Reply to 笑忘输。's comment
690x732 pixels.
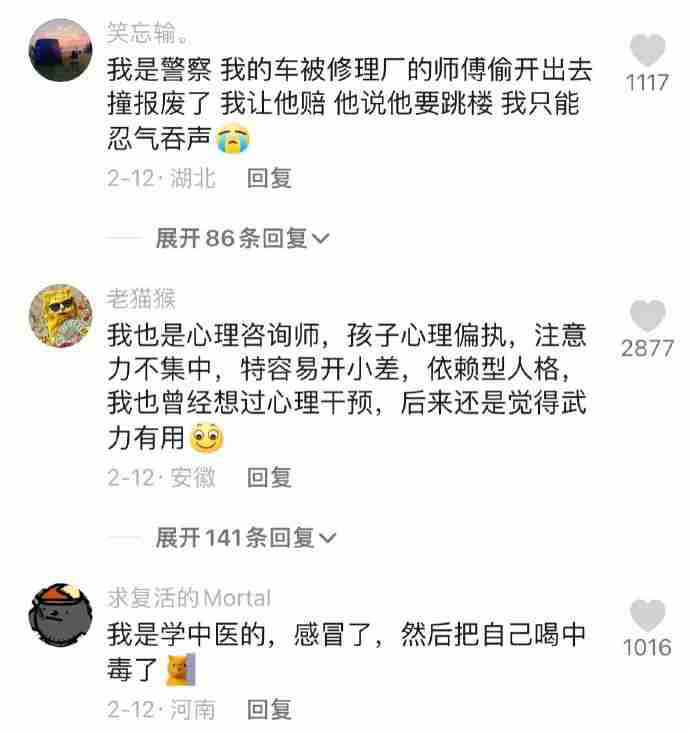(x=269, y=178)
